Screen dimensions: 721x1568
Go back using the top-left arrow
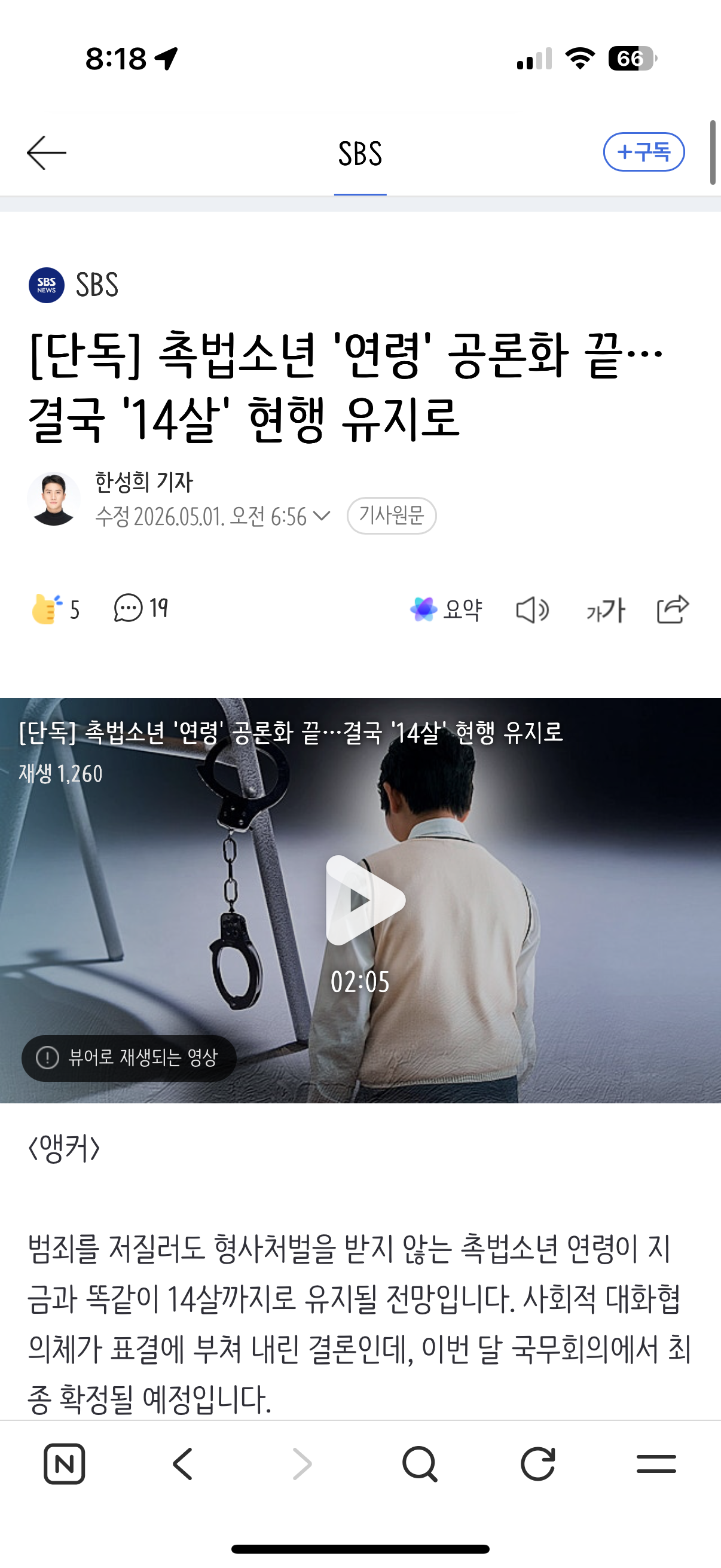(46, 152)
